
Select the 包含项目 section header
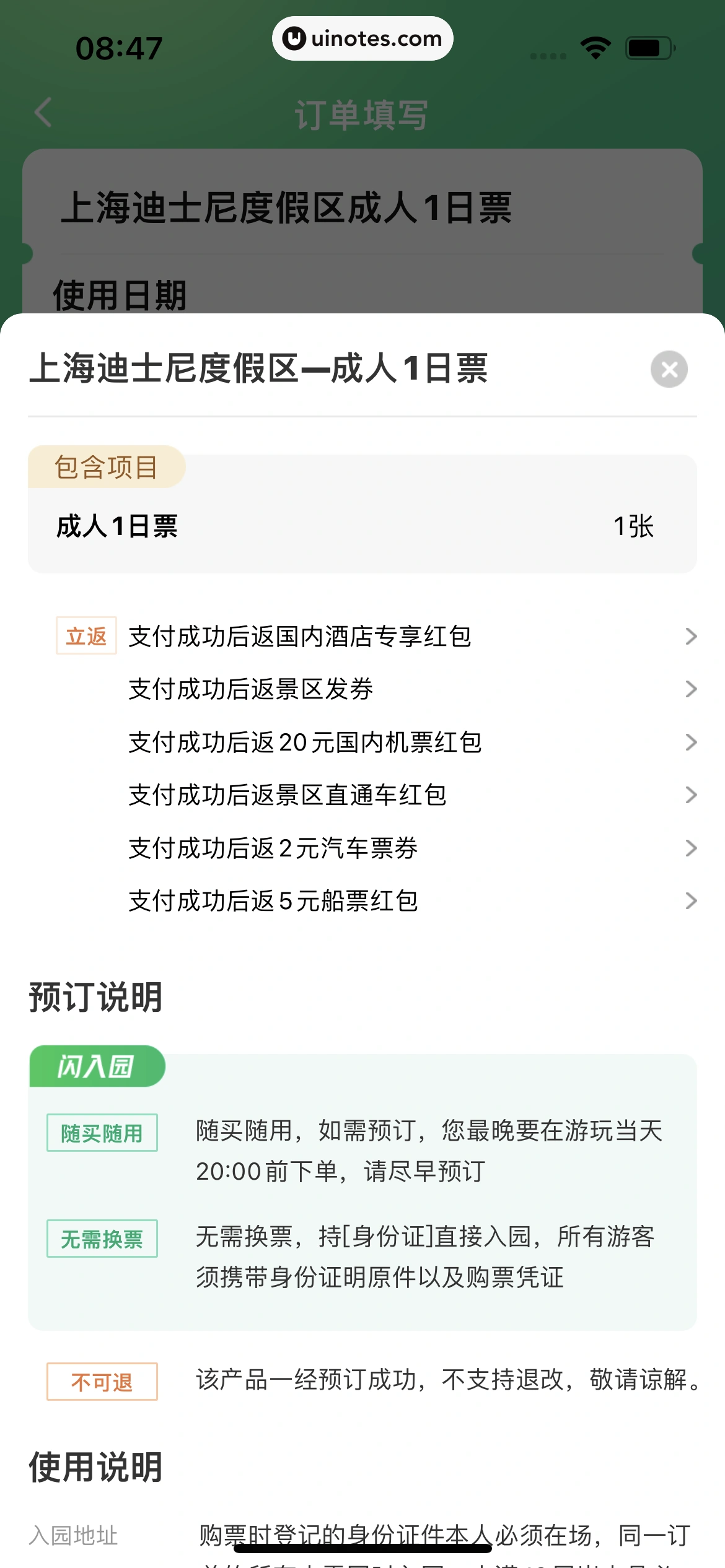(105, 466)
